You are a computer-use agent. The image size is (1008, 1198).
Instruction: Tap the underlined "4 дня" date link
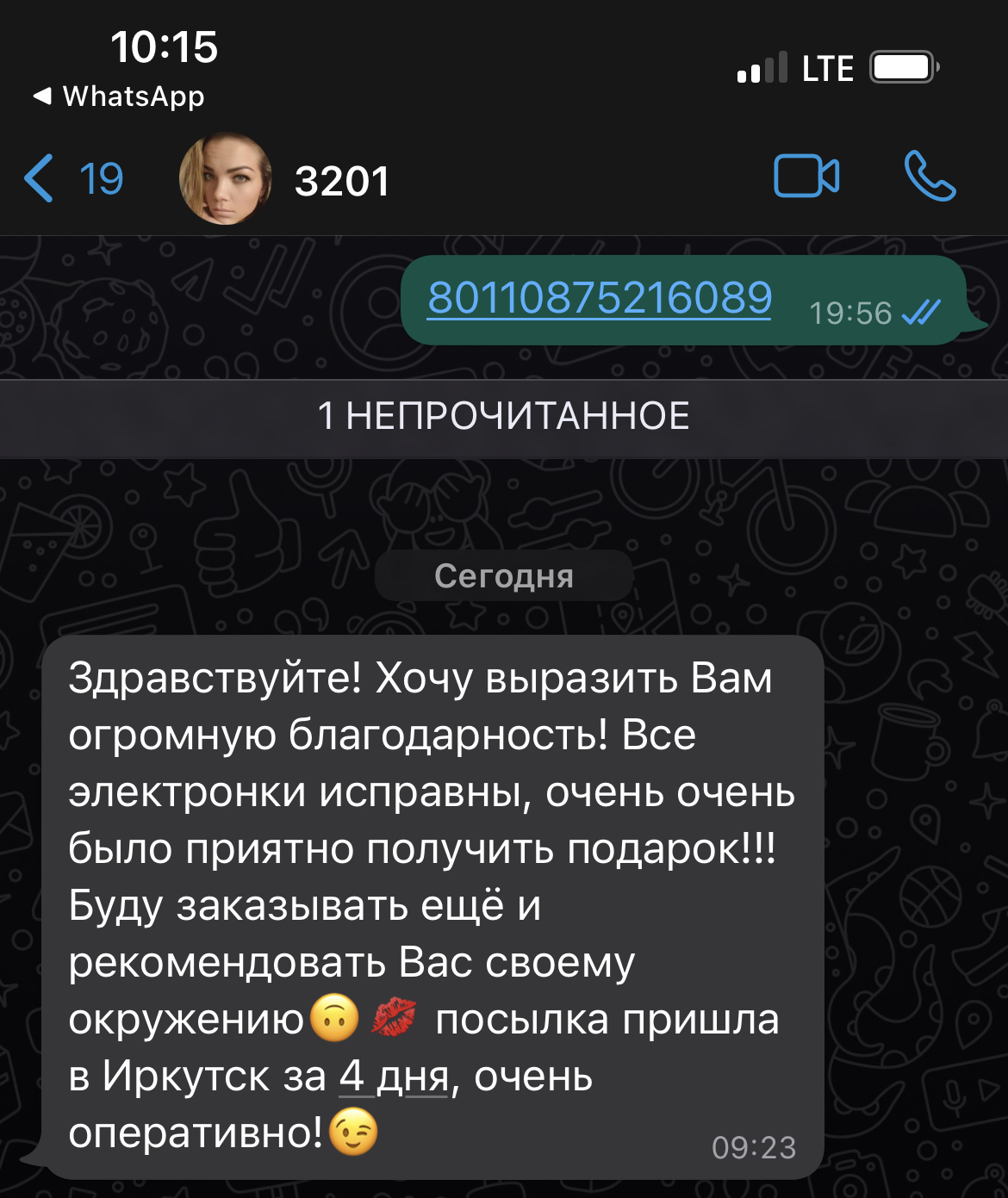point(395,1076)
